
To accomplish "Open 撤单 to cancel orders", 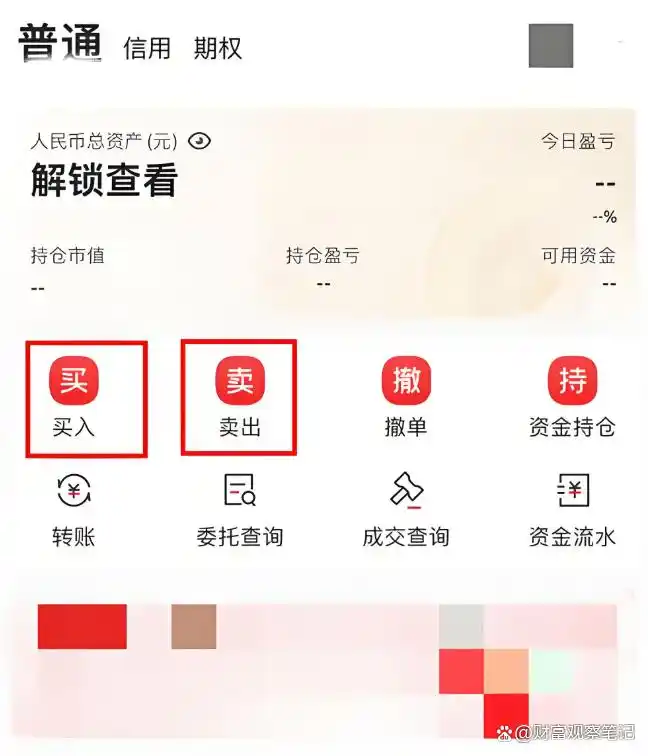I will click(405, 397).
